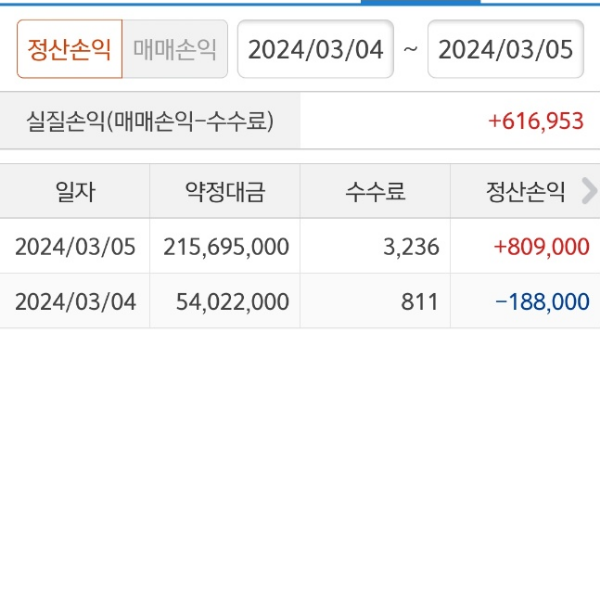The image size is (600, 600).
Task: Switch to the 매매손익 segment
Action: (175, 50)
